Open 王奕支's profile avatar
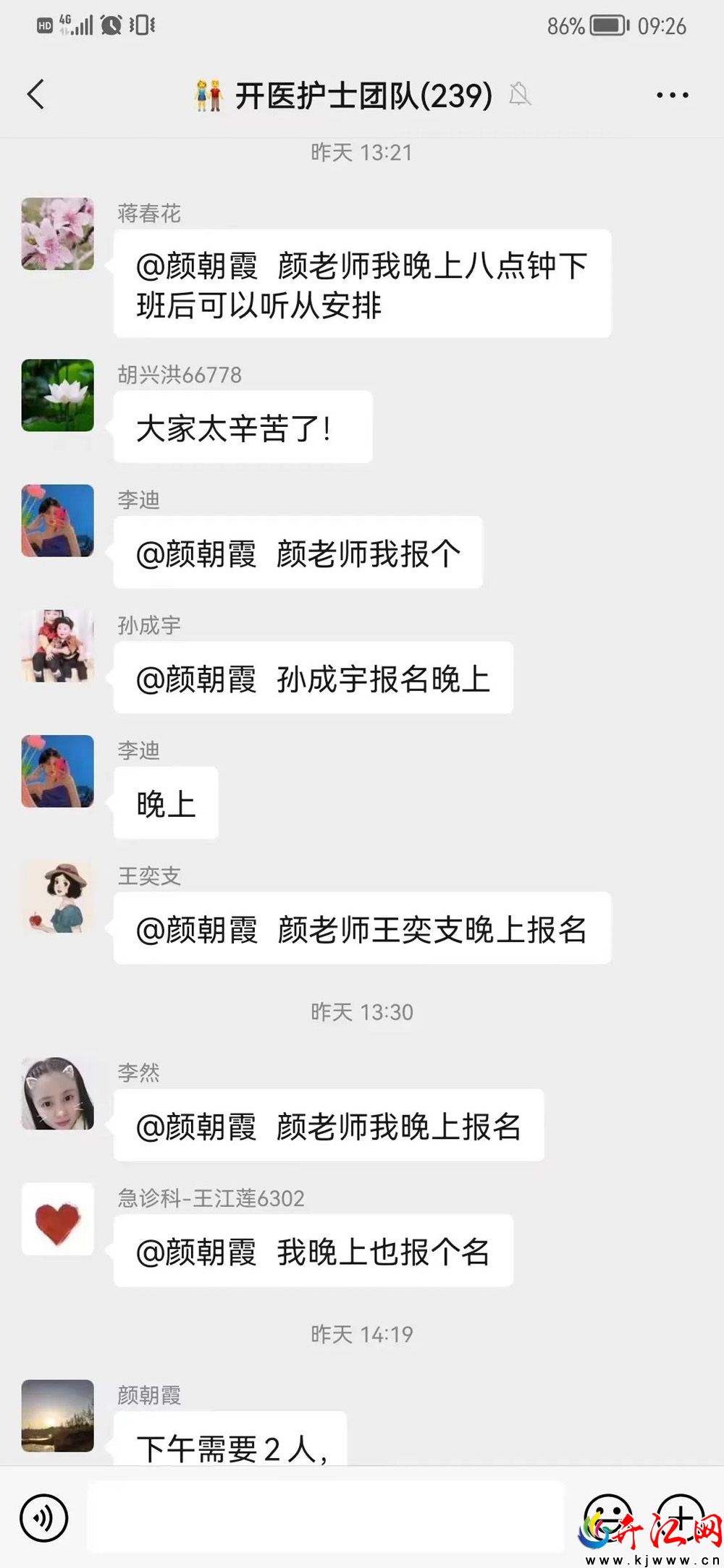The image size is (724, 1568). (x=58, y=897)
